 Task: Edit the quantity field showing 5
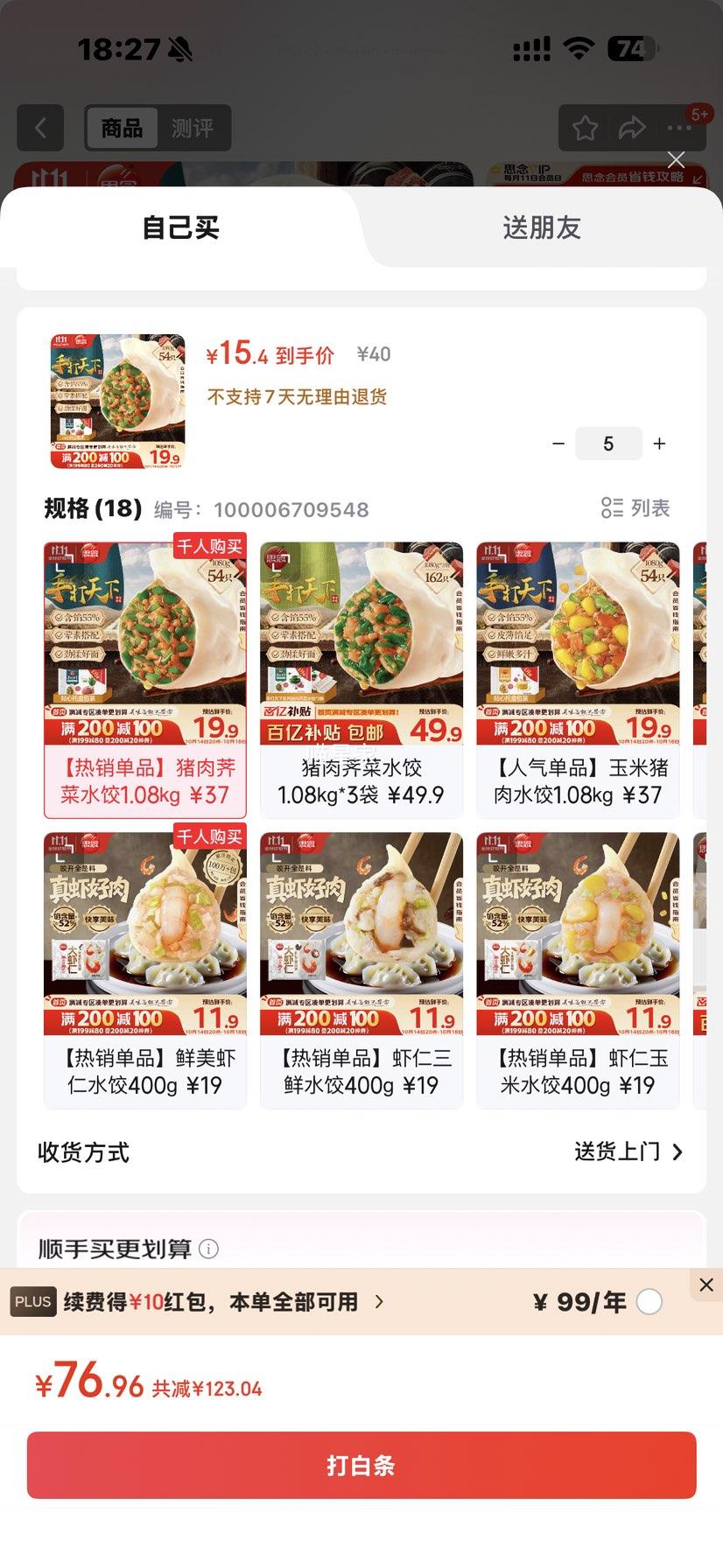coord(608,444)
